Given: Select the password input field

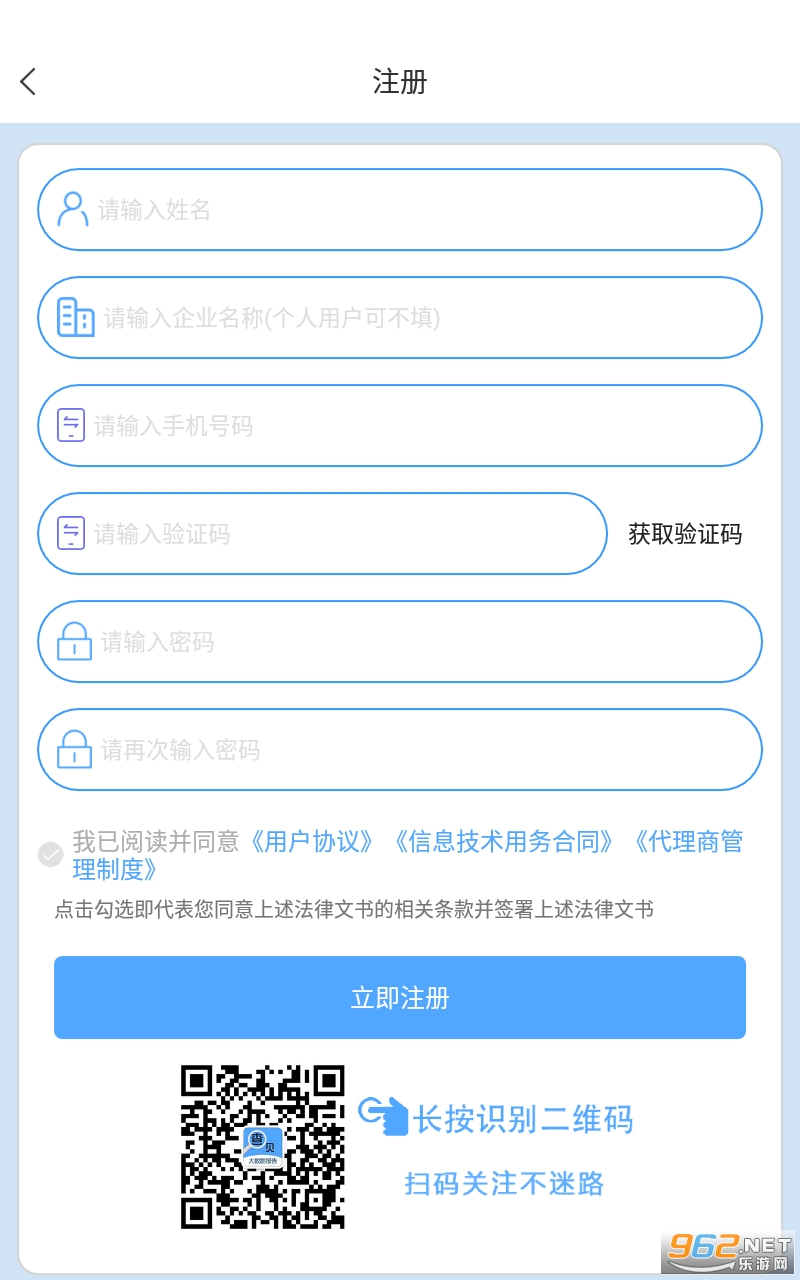Looking at the screenshot, I should [400, 642].
